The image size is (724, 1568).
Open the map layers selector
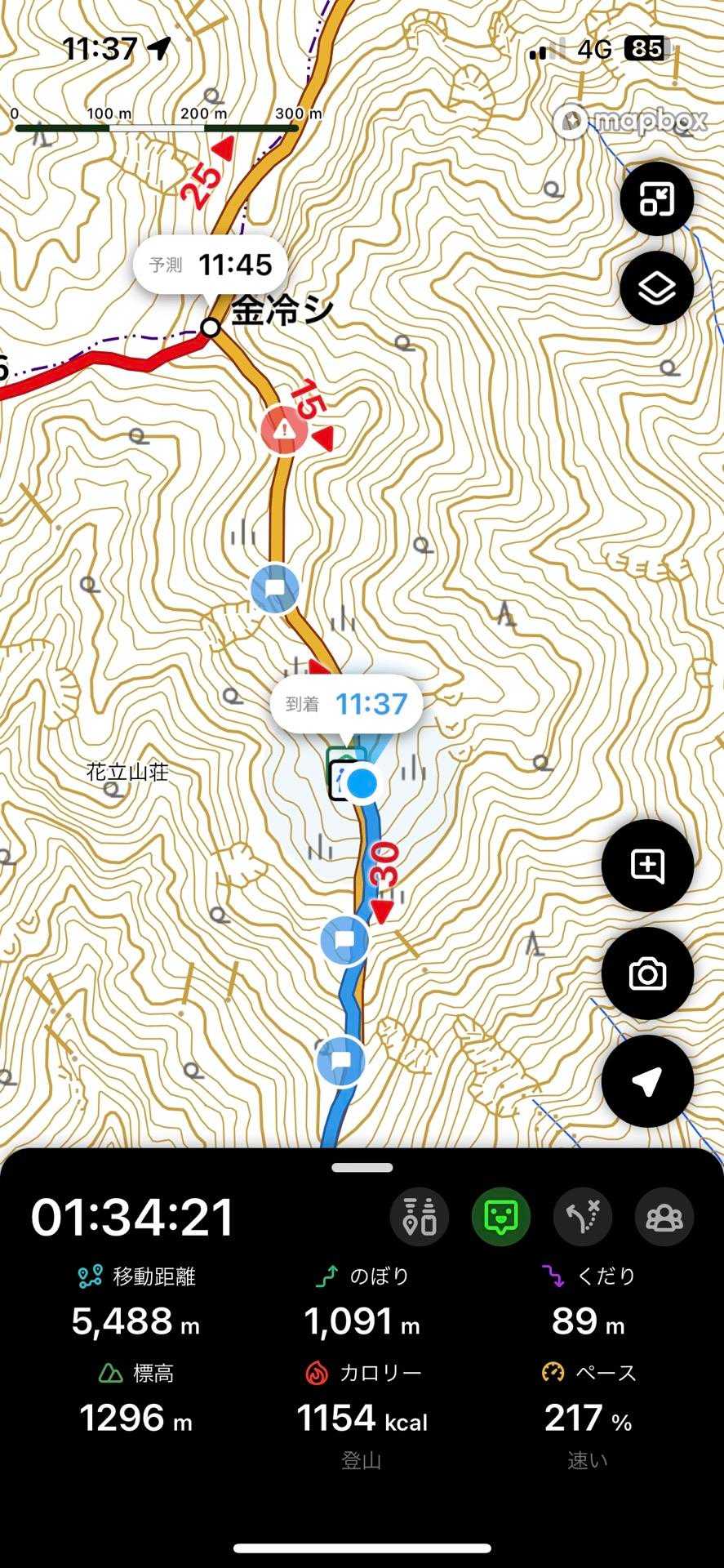click(656, 288)
